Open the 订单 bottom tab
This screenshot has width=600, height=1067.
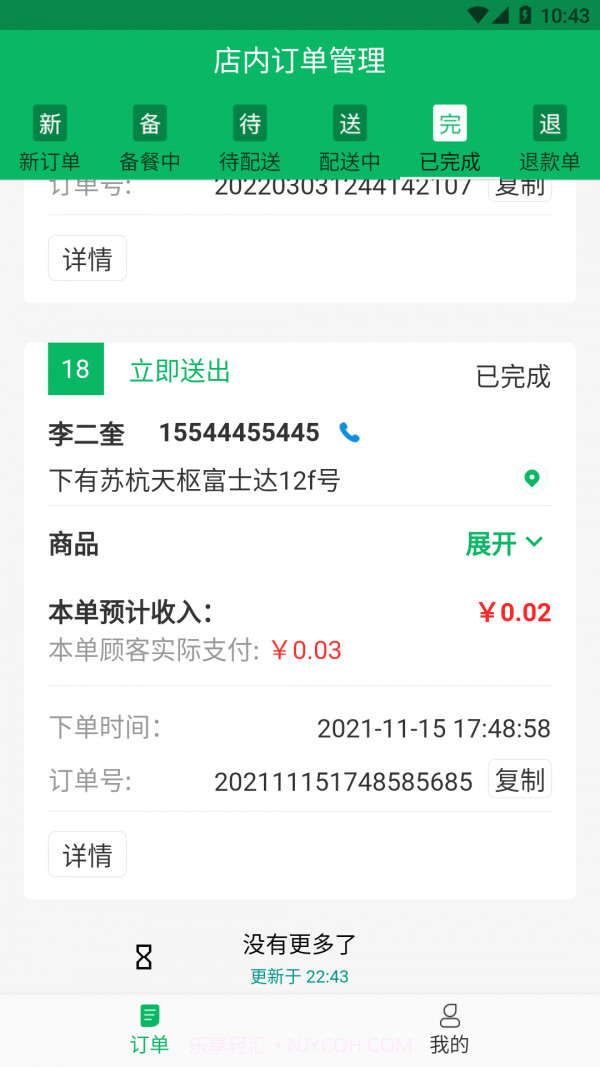click(x=150, y=1030)
